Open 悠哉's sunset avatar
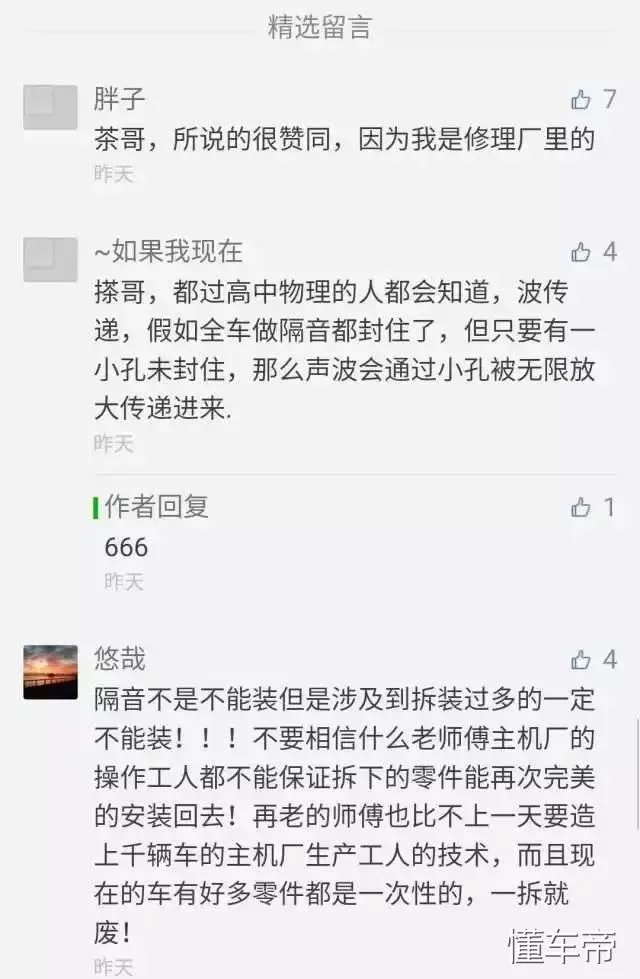Viewport: 640px width, 979px height. click(x=50, y=671)
